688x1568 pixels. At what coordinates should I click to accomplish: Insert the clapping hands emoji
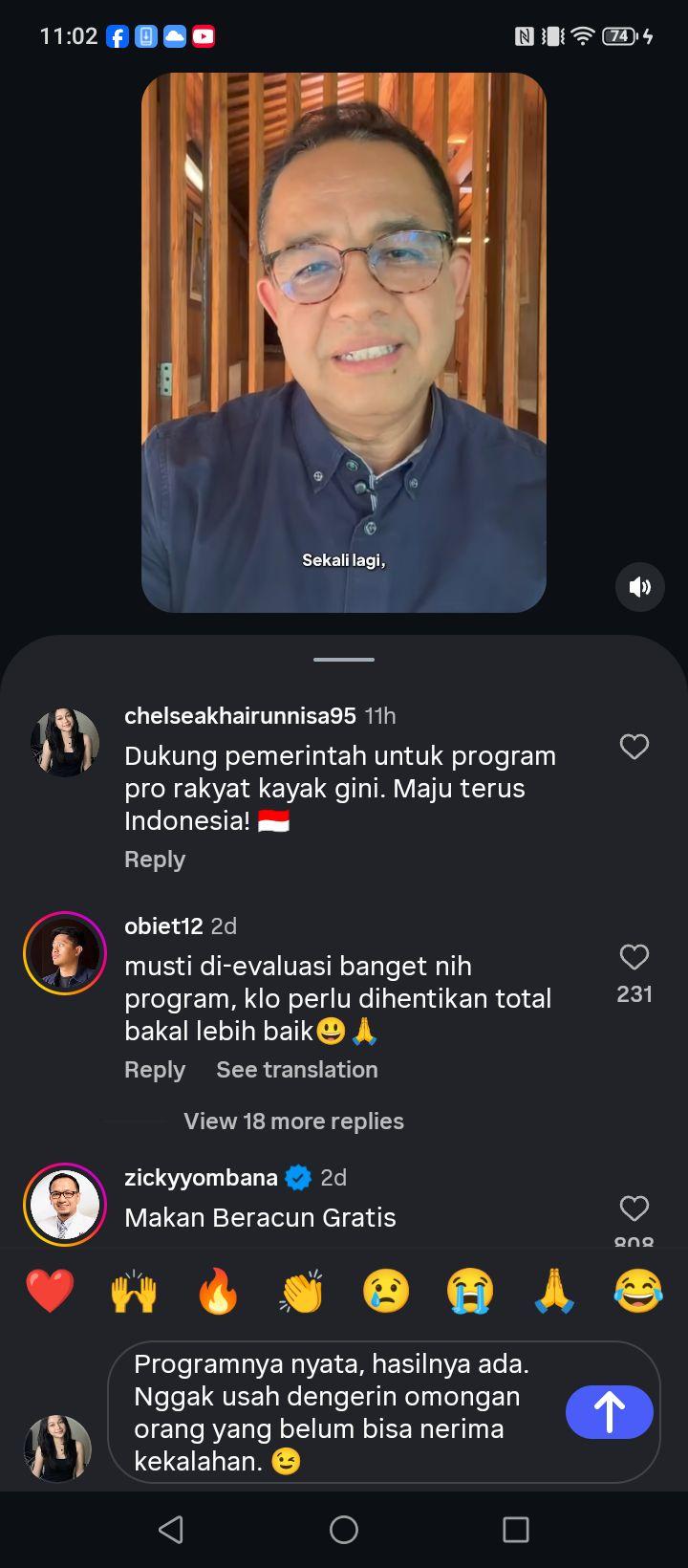pyautogui.click(x=302, y=1292)
